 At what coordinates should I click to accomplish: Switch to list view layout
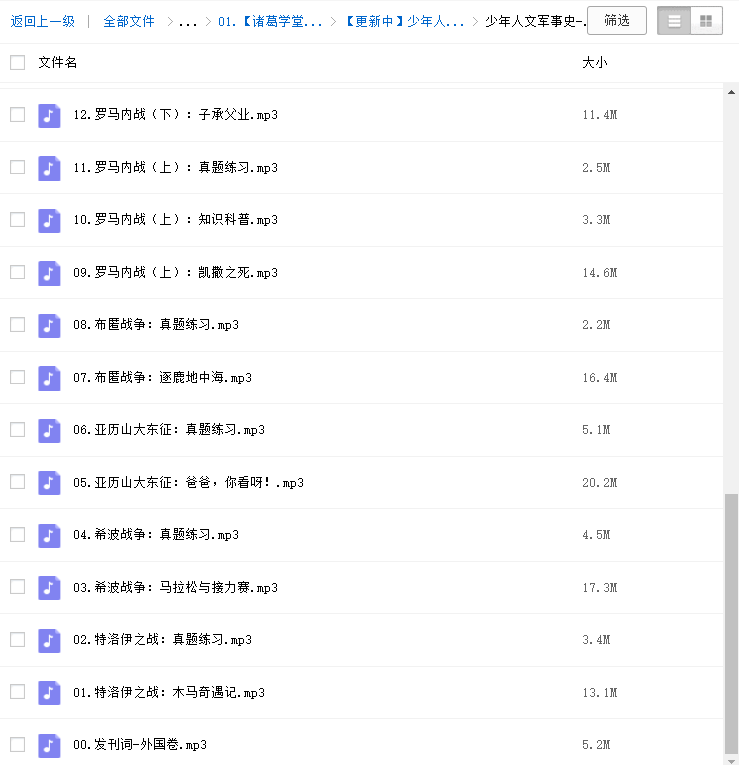point(674,21)
